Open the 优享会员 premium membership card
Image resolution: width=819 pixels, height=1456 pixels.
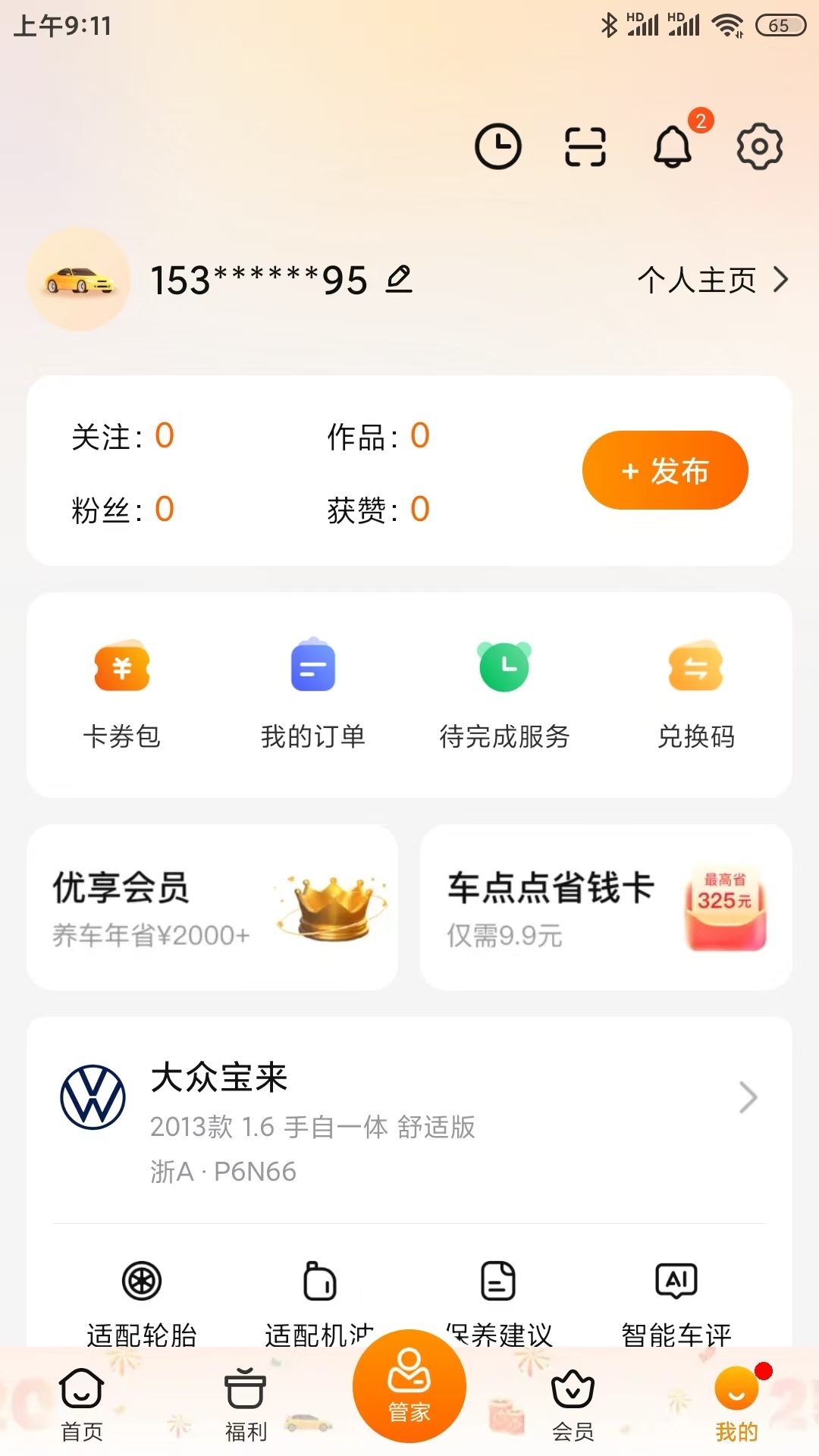(x=212, y=906)
